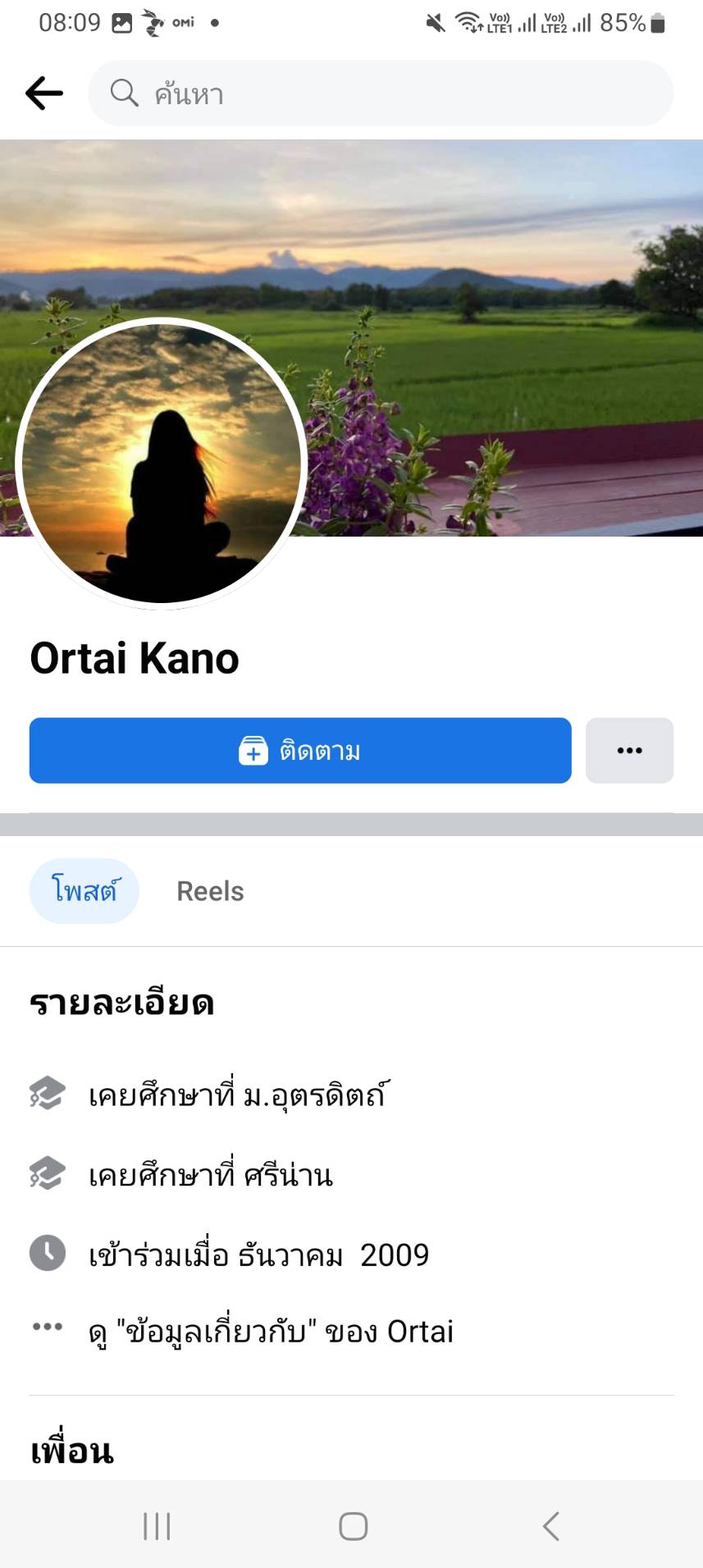Switch to the โพสต์ tab
Viewport: 703px width, 1568px height.
84,891
